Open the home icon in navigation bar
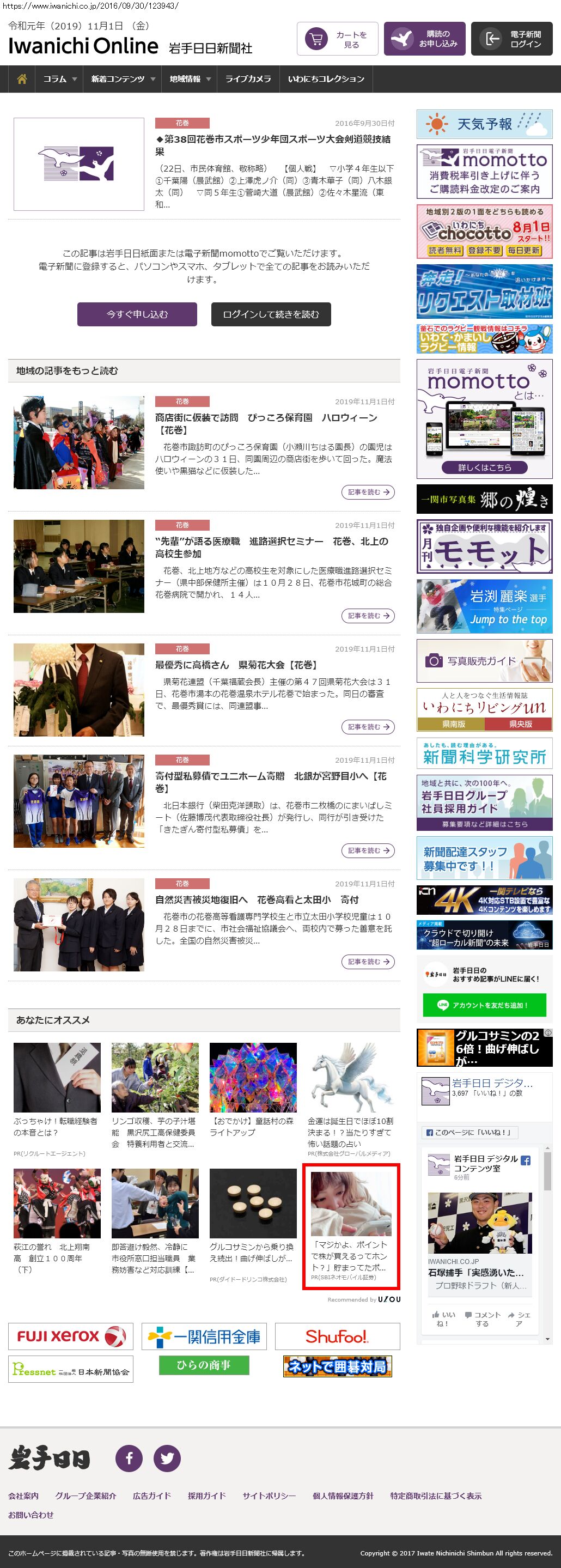The image size is (561, 1568). coord(22,79)
